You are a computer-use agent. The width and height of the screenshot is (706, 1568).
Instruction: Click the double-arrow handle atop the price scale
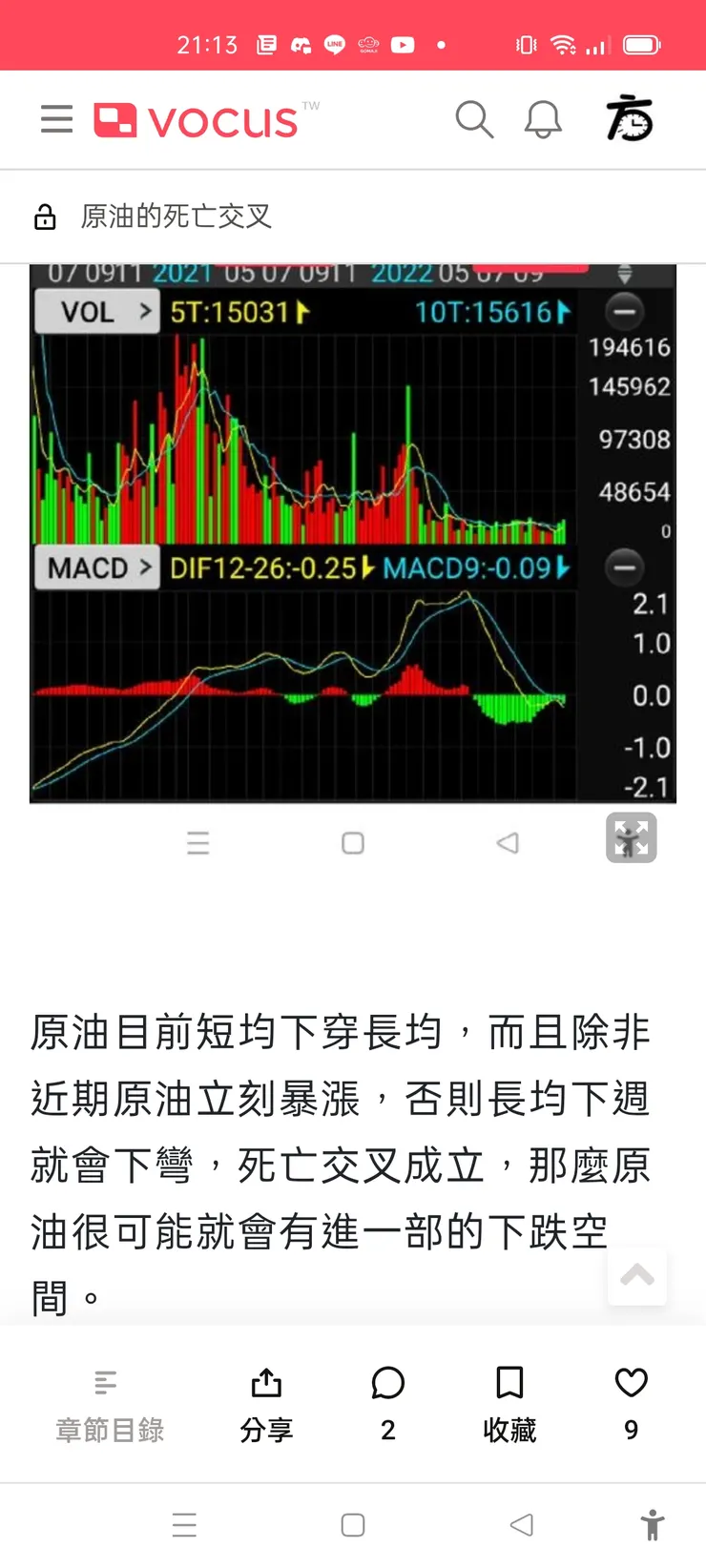pos(626,273)
